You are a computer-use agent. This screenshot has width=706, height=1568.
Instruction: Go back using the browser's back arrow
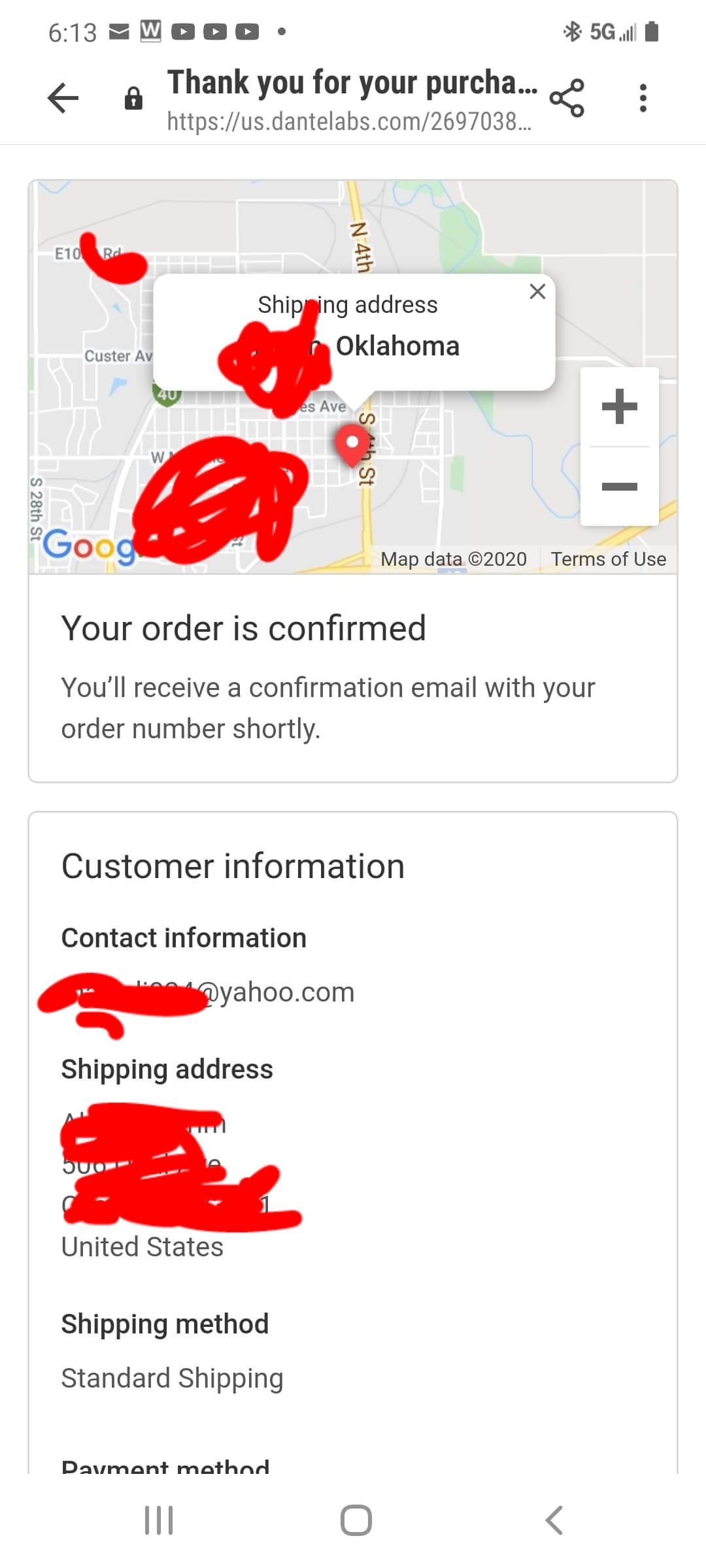(63, 99)
